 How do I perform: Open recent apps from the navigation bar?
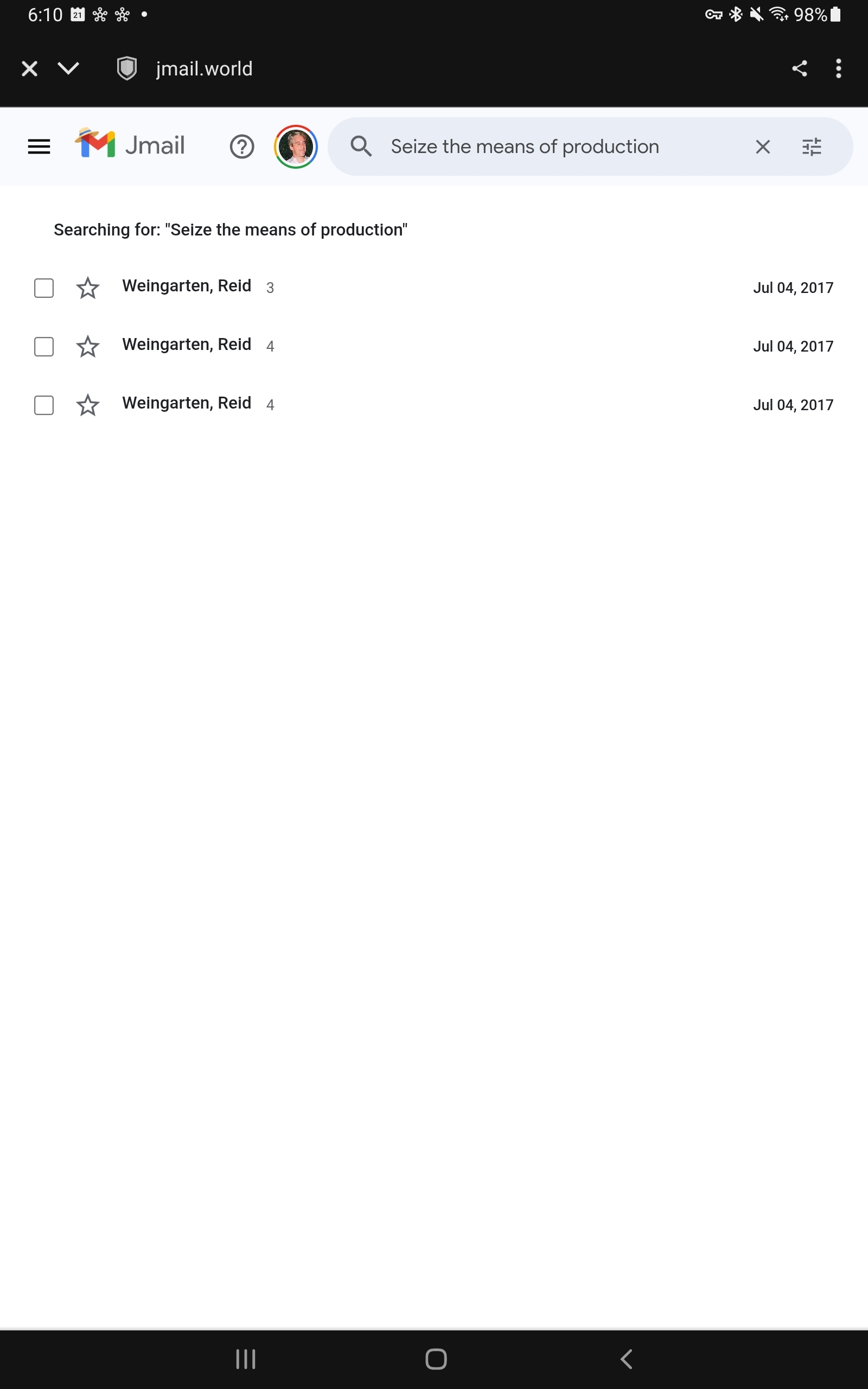[246, 1359]
